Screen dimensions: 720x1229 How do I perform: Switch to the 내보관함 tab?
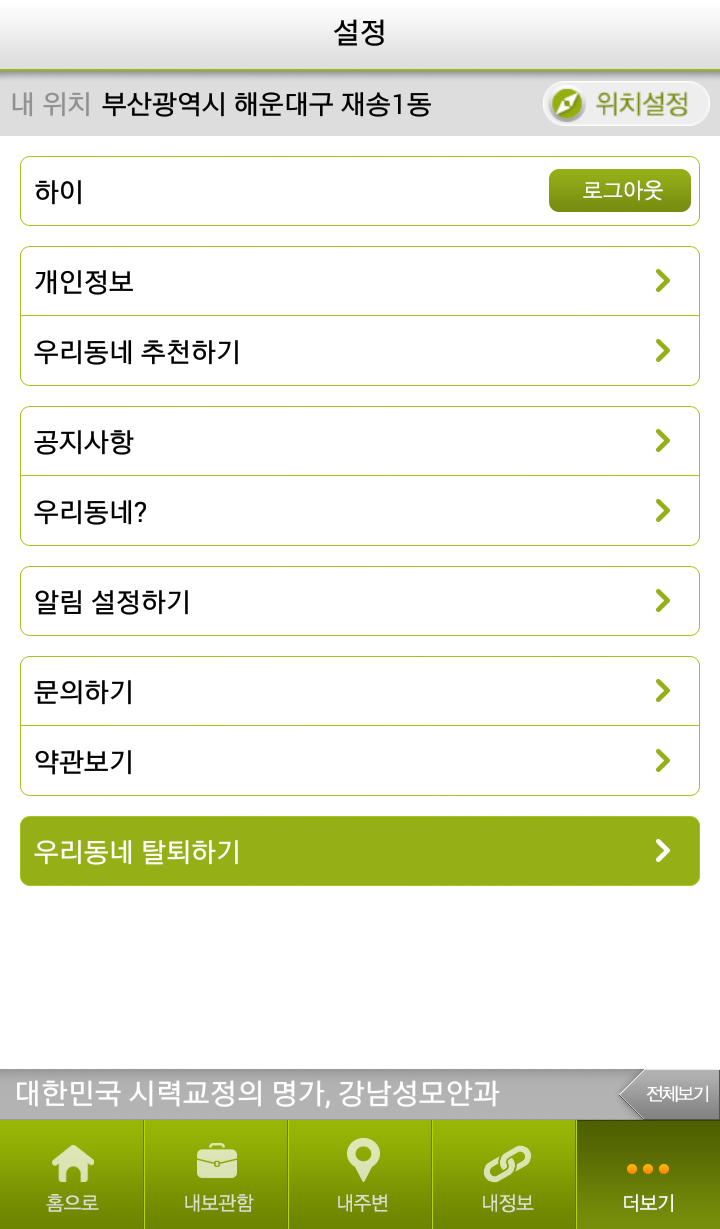tap(216, 1175)
